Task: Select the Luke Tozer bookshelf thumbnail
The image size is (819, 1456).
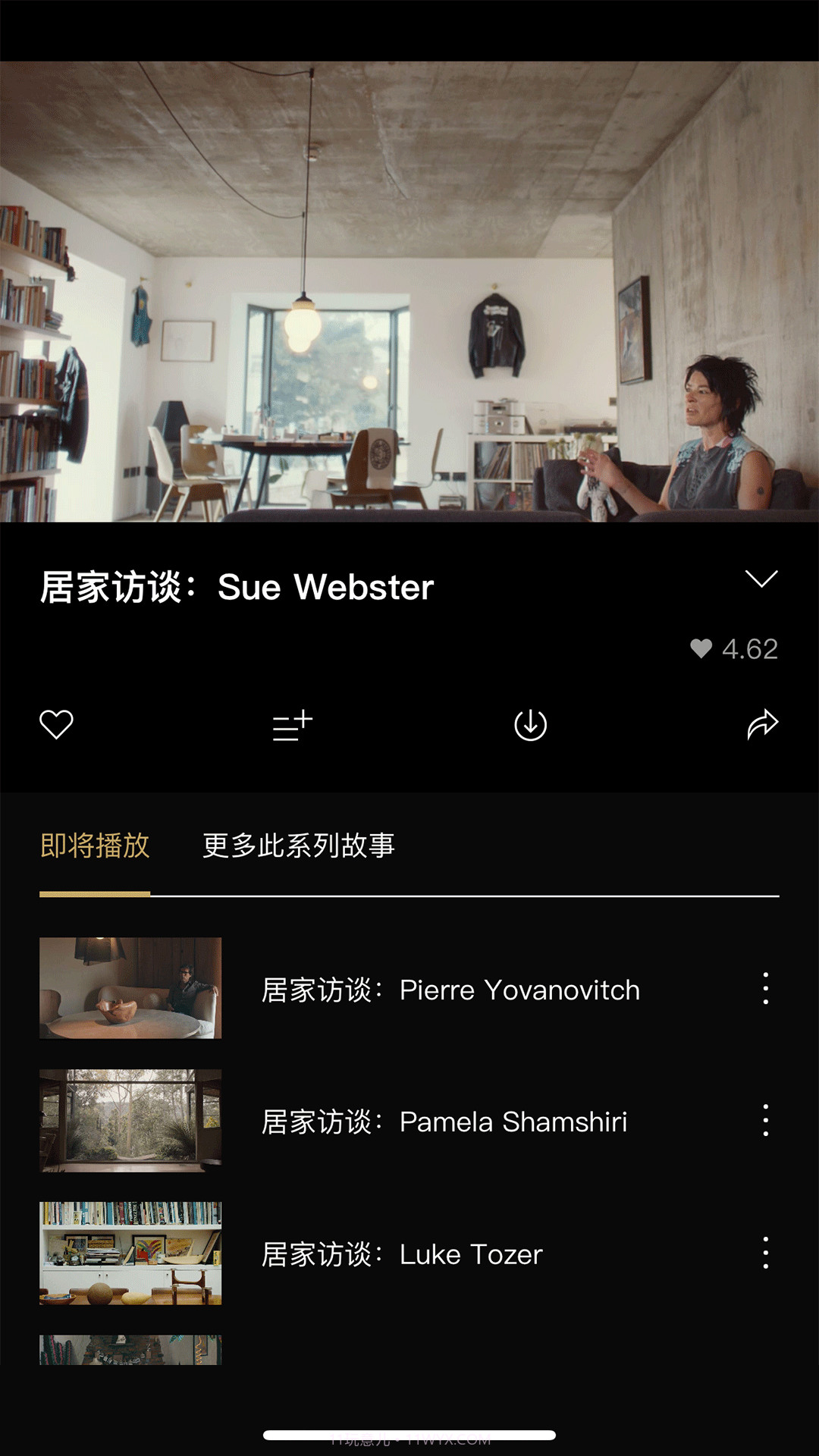Action: (130, 1255)
